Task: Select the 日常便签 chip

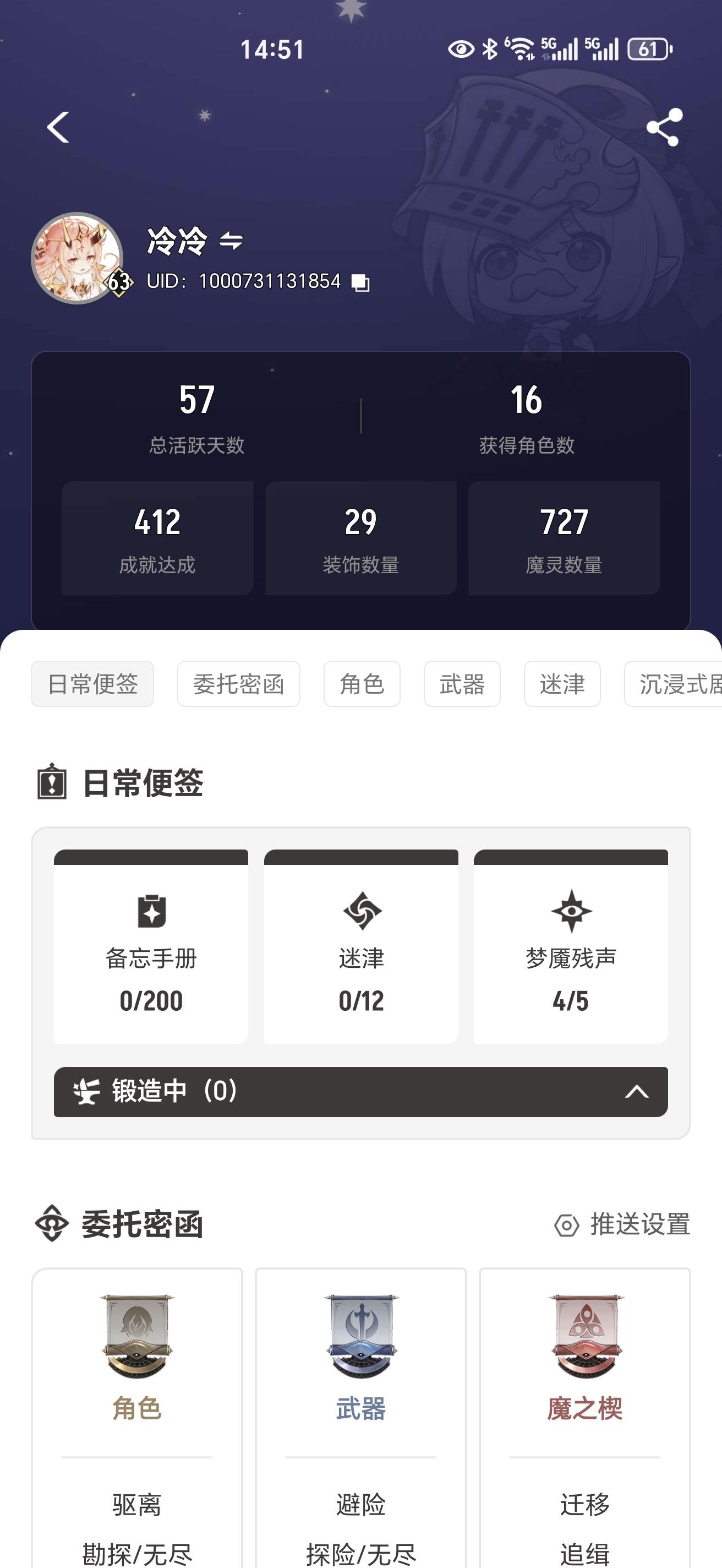Action: tap(92, 684)
